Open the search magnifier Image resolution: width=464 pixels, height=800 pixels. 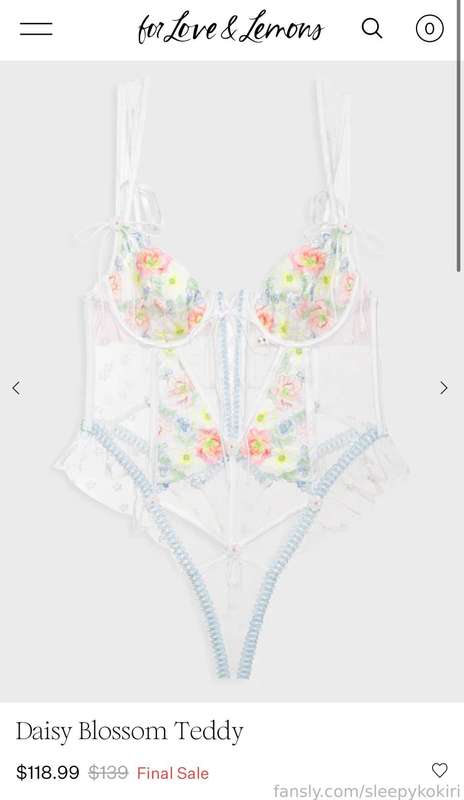point(372,29)
